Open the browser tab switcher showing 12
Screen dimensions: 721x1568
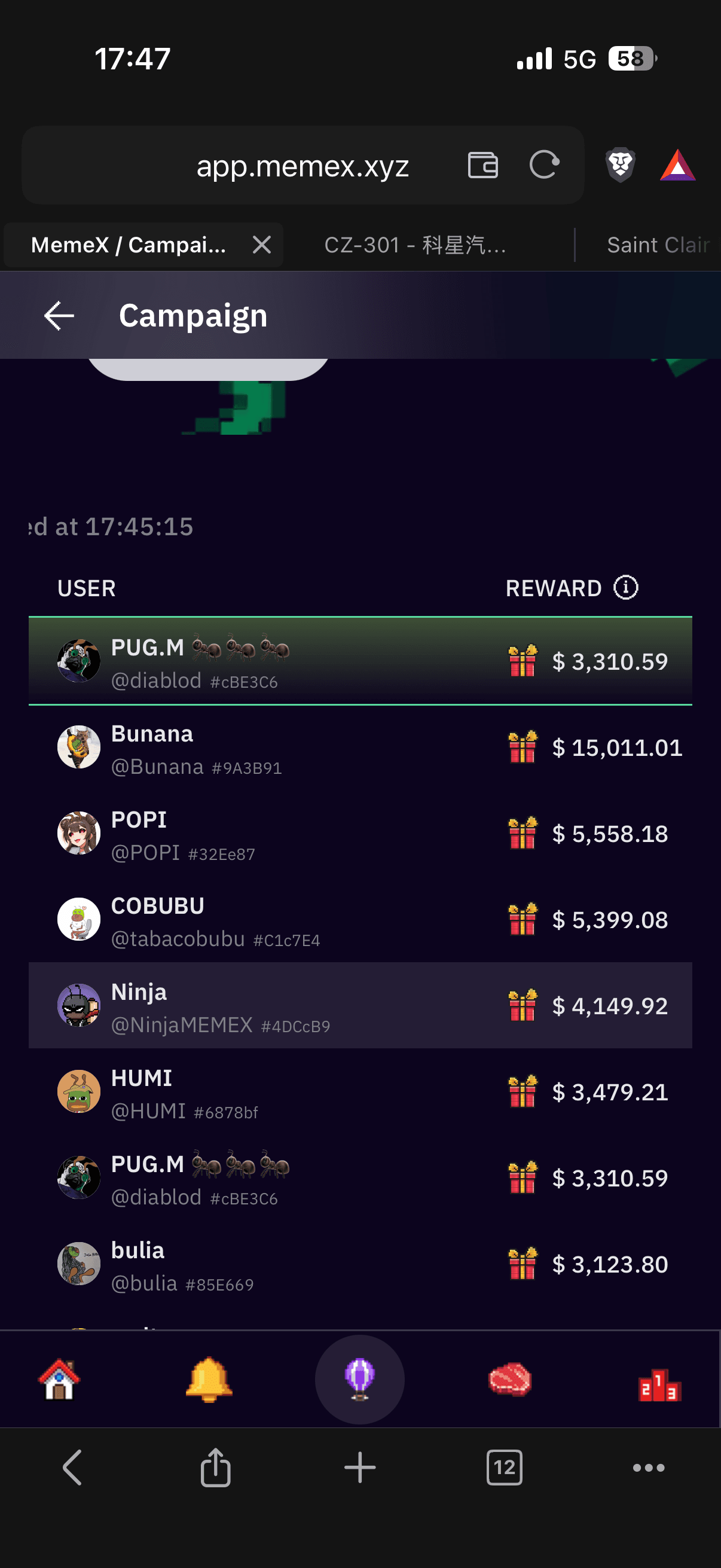tap(504, 1468)
